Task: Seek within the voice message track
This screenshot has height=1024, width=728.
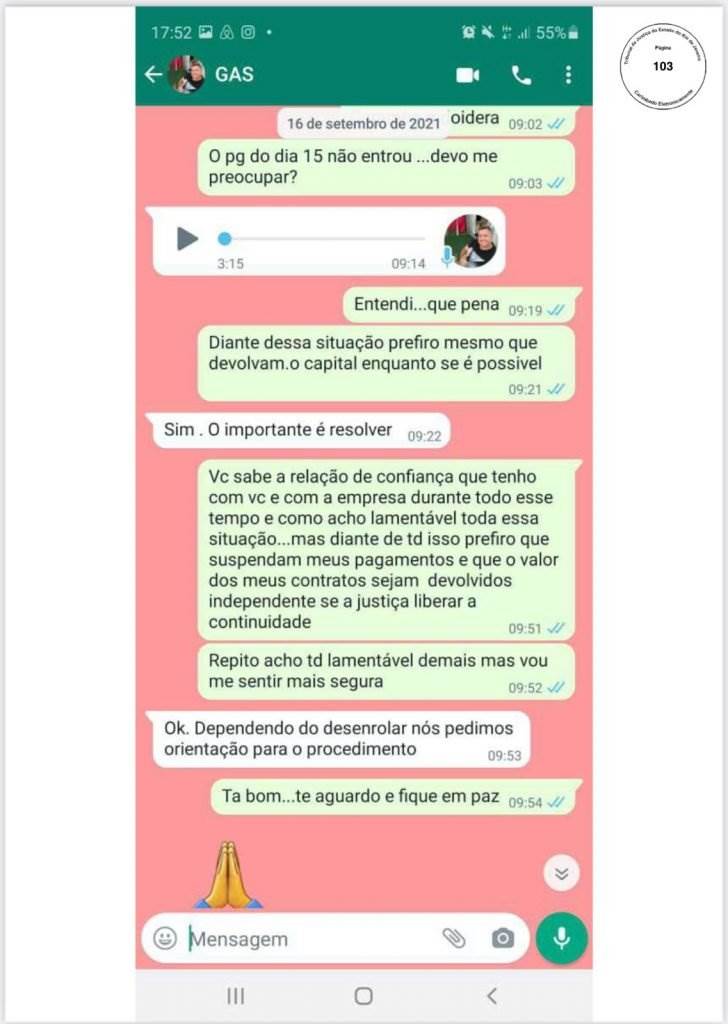Action: click(322, 239)
